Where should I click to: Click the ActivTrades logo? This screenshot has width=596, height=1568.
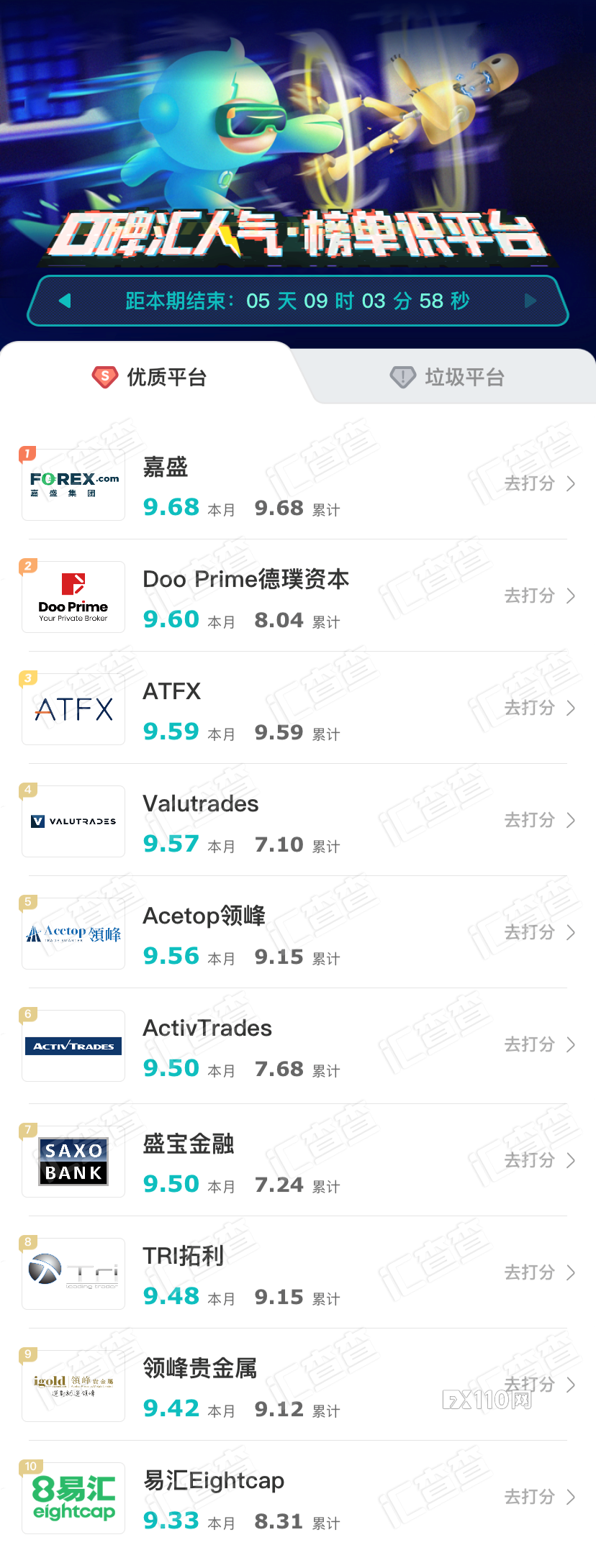coord(73,1045)
